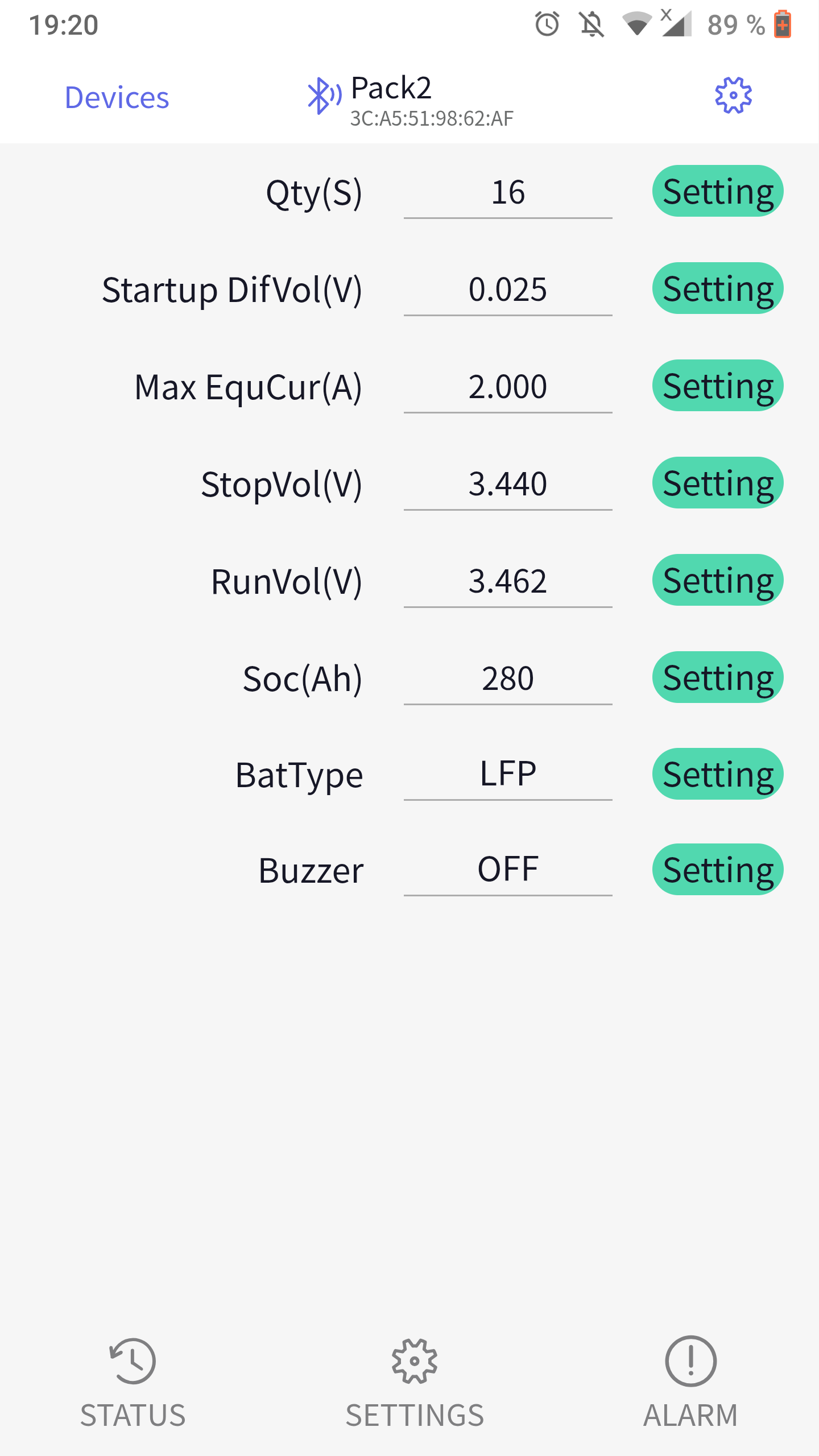Switch to the ALARM tab
Screen dimensions: 819x1456
690,1382
